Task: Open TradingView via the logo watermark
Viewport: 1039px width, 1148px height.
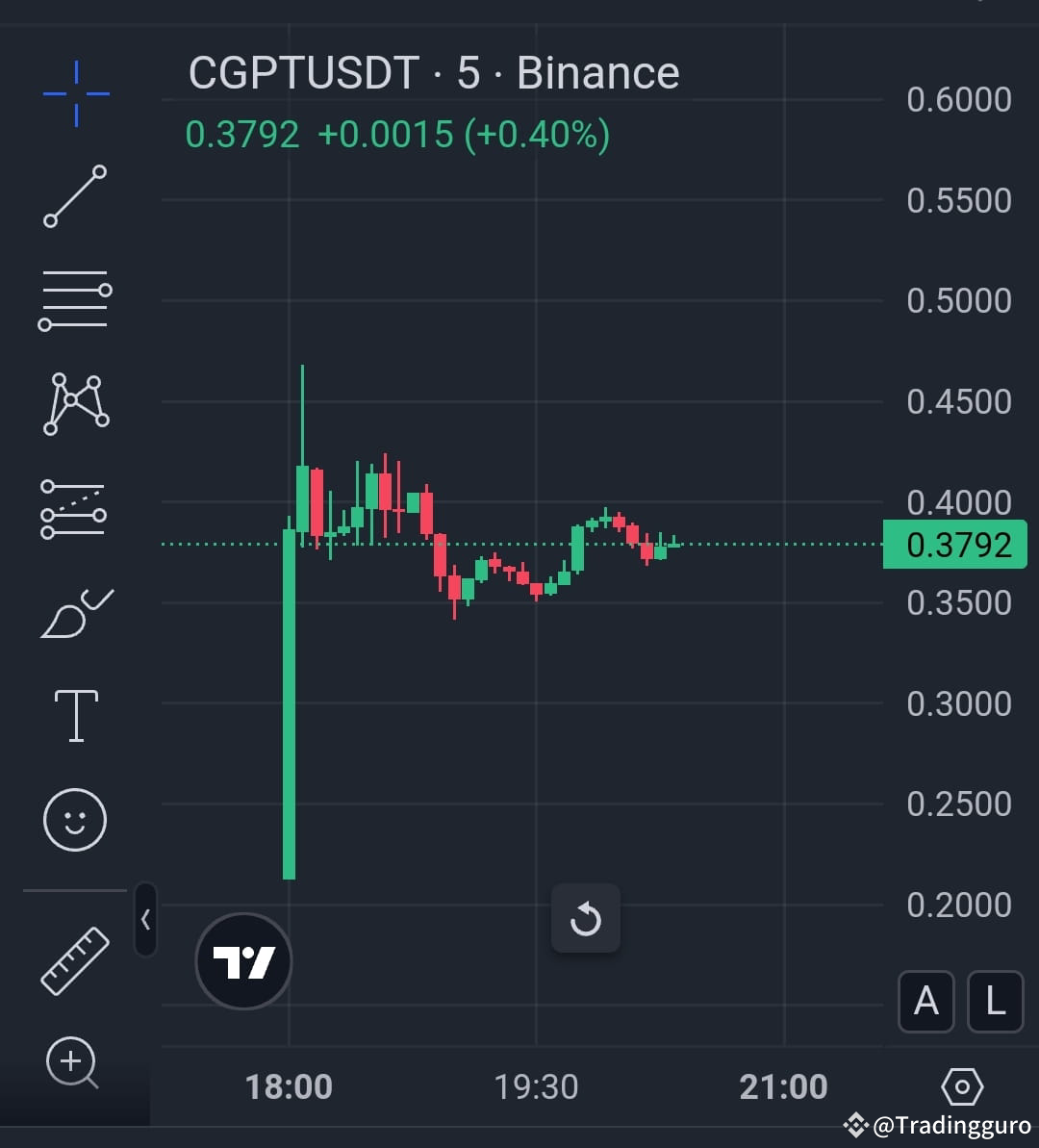Action: [x=242, y=961]
